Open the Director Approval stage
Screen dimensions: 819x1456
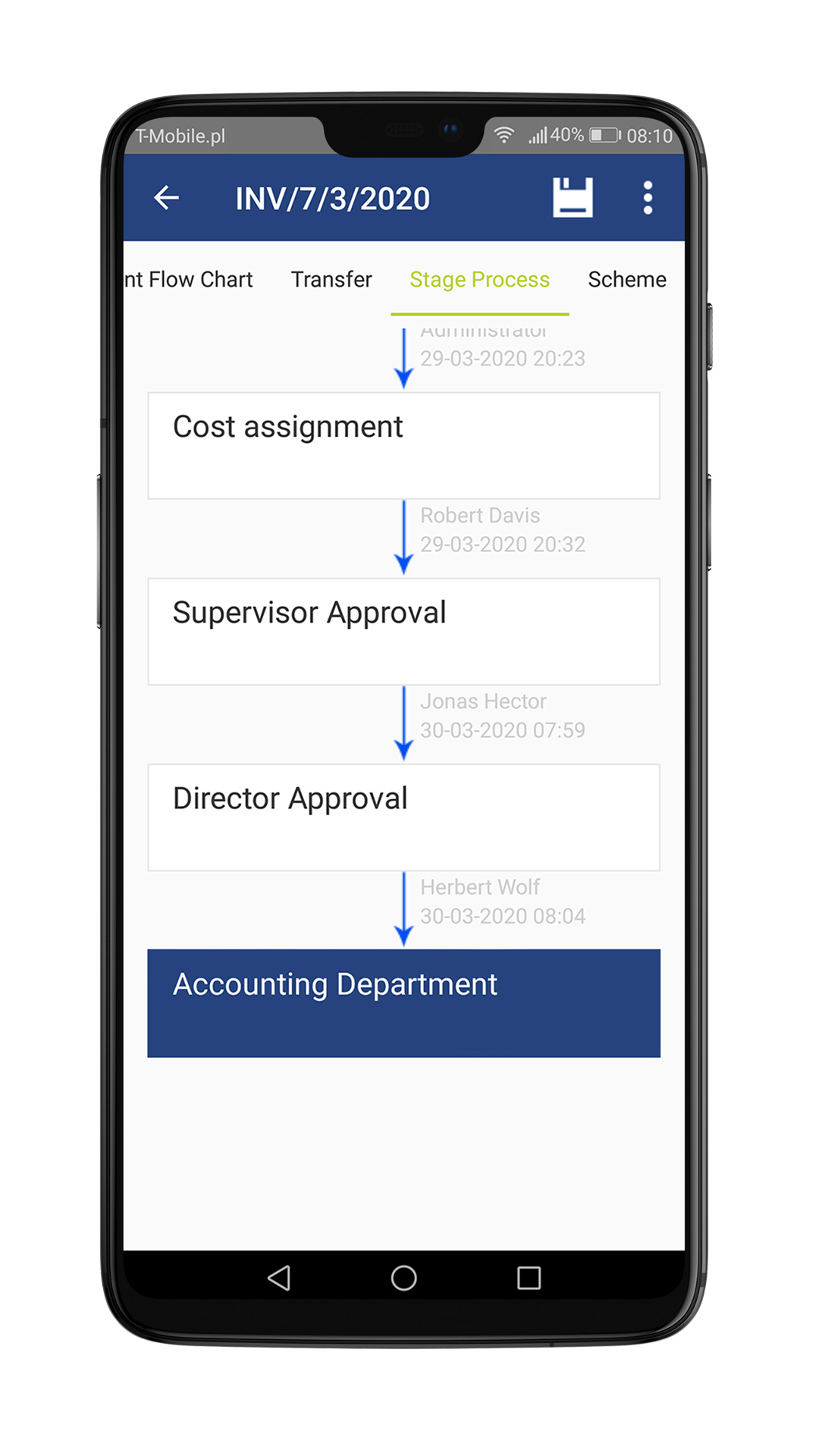[403, 817]
